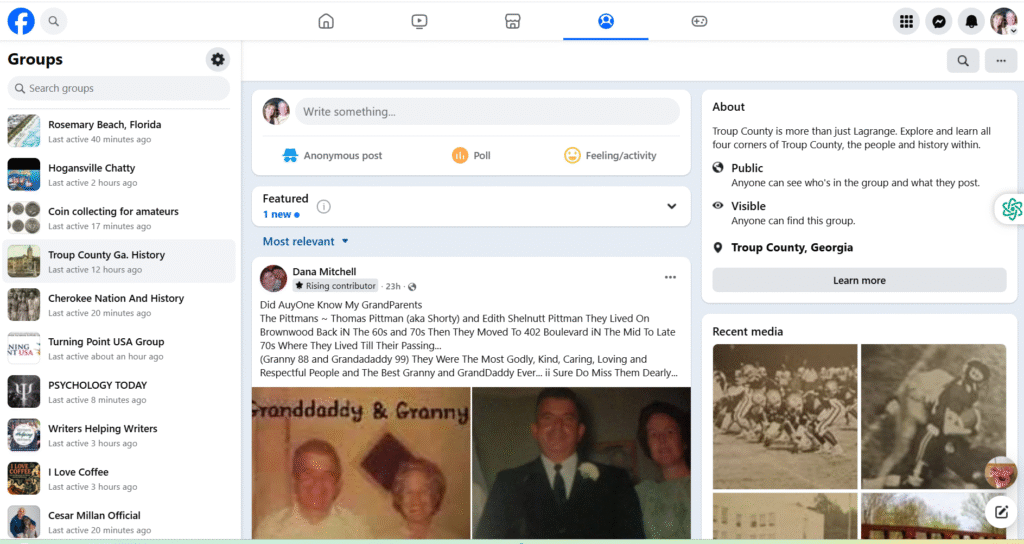1024x544 pixels.
Task: Create an Anonymous post
Action: (332, 155)
